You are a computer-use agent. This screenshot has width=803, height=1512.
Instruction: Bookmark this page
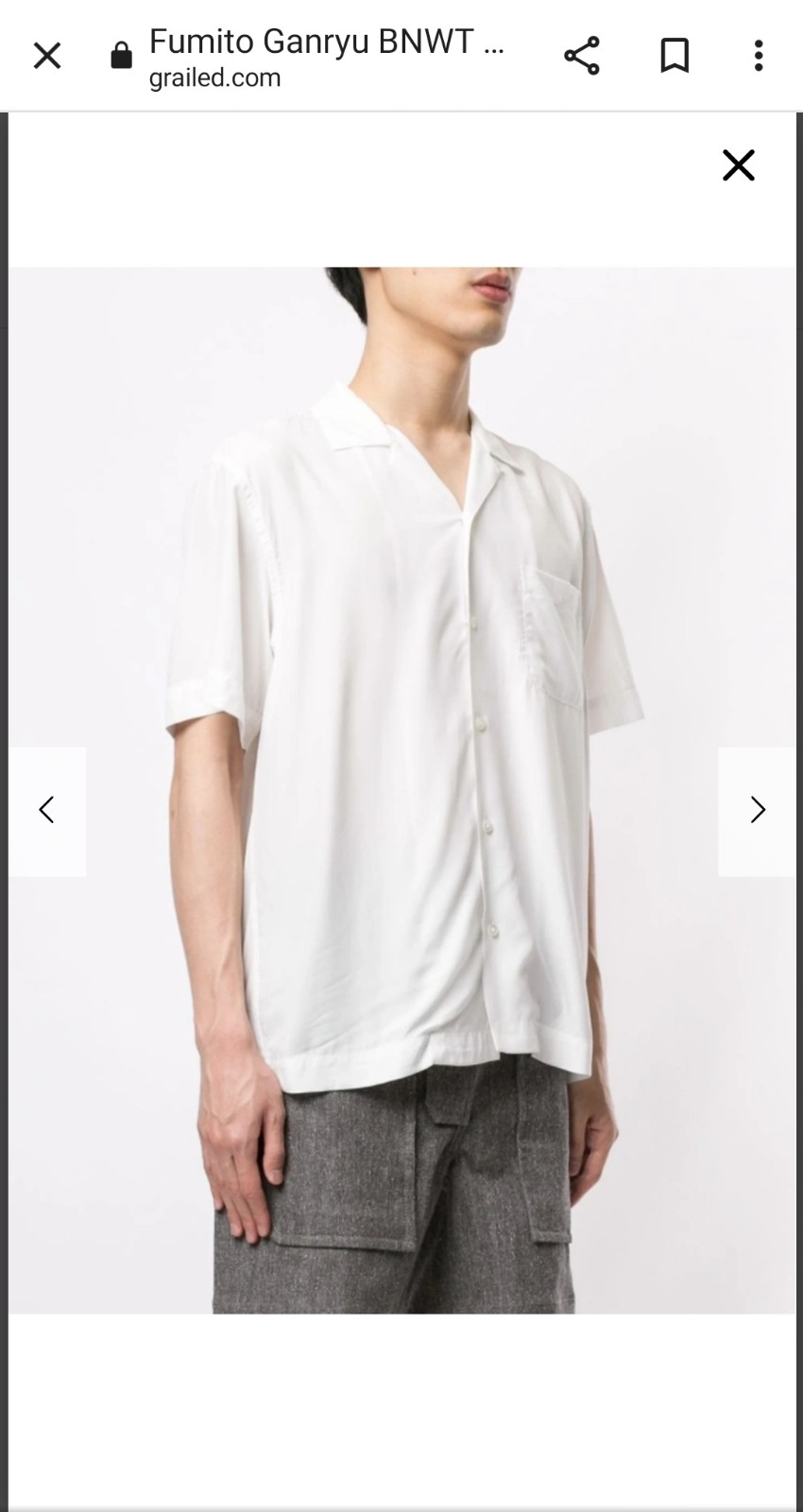click(675, 56)
